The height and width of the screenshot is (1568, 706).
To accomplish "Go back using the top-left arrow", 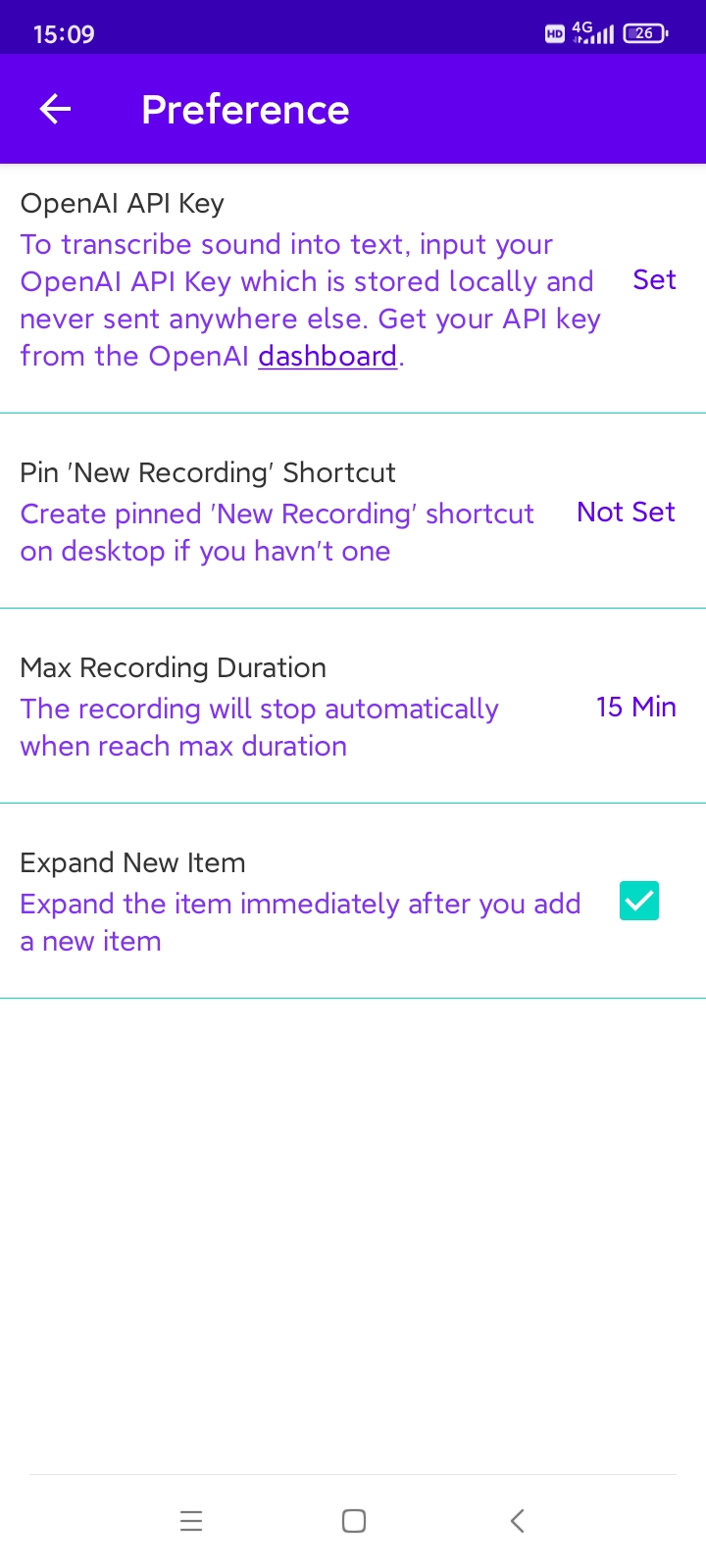I will pyautogui.click(x=55, y=109).
